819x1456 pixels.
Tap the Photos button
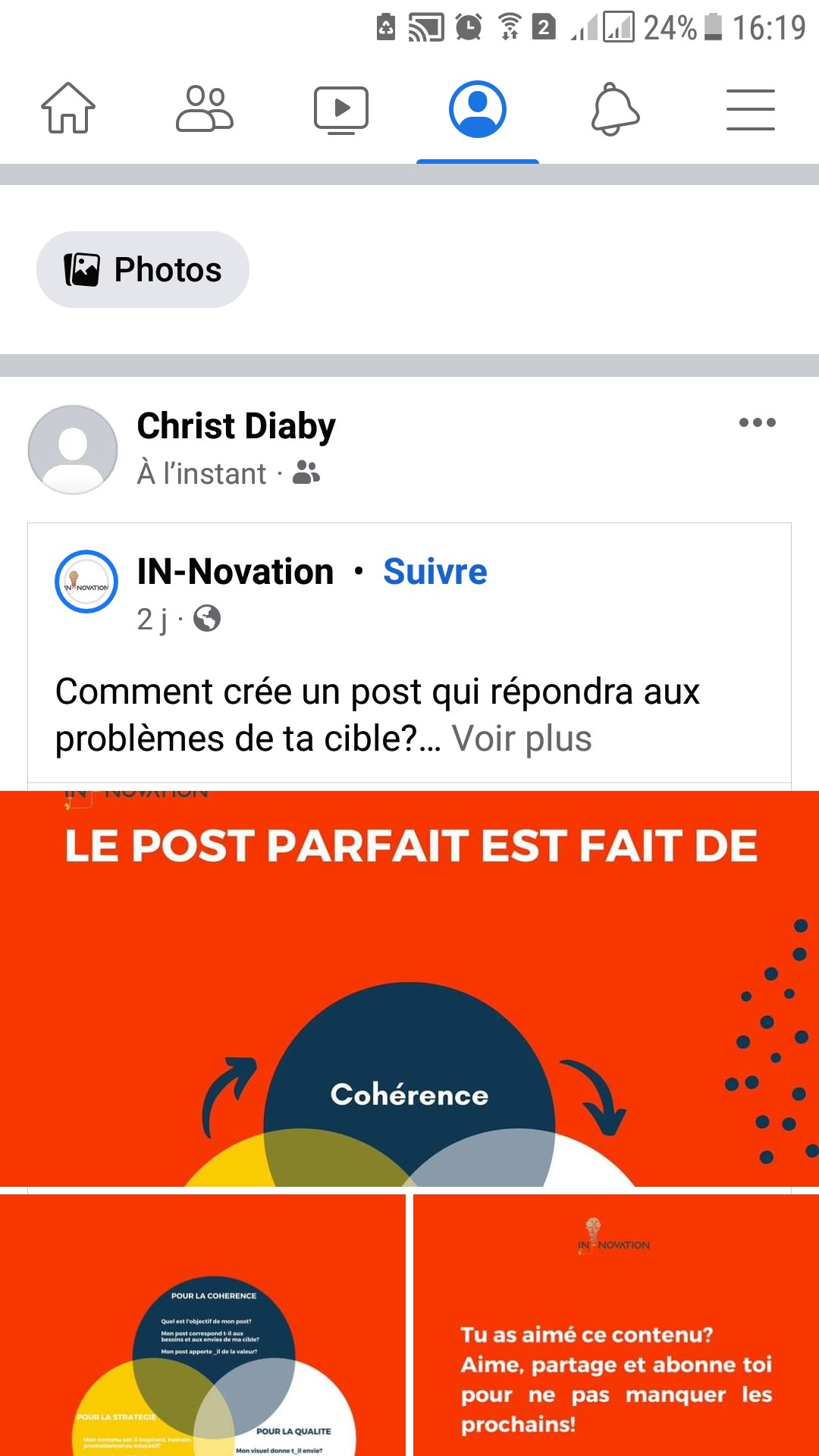(143, 270)
